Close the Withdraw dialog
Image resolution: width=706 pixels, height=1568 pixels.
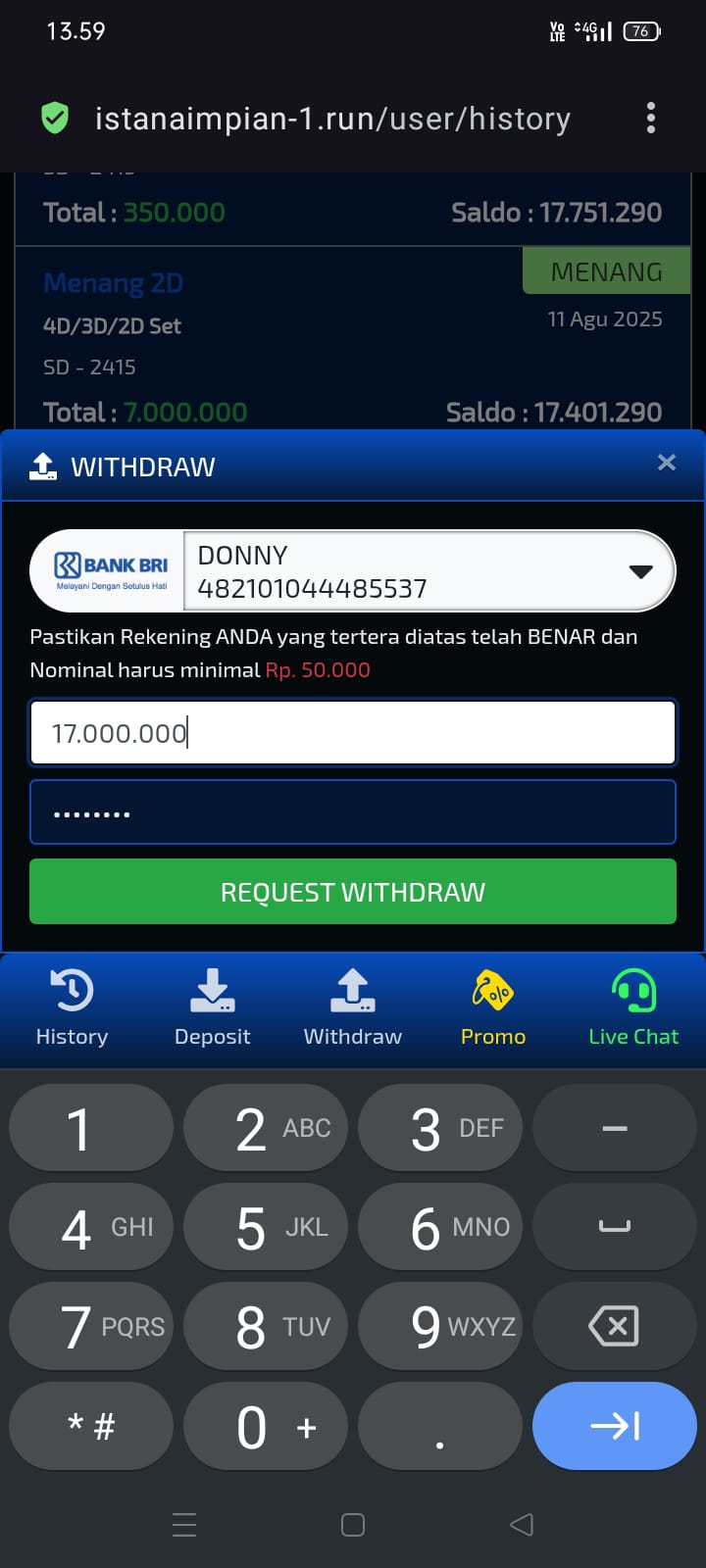pyautogui.click(x=667, y=463)
